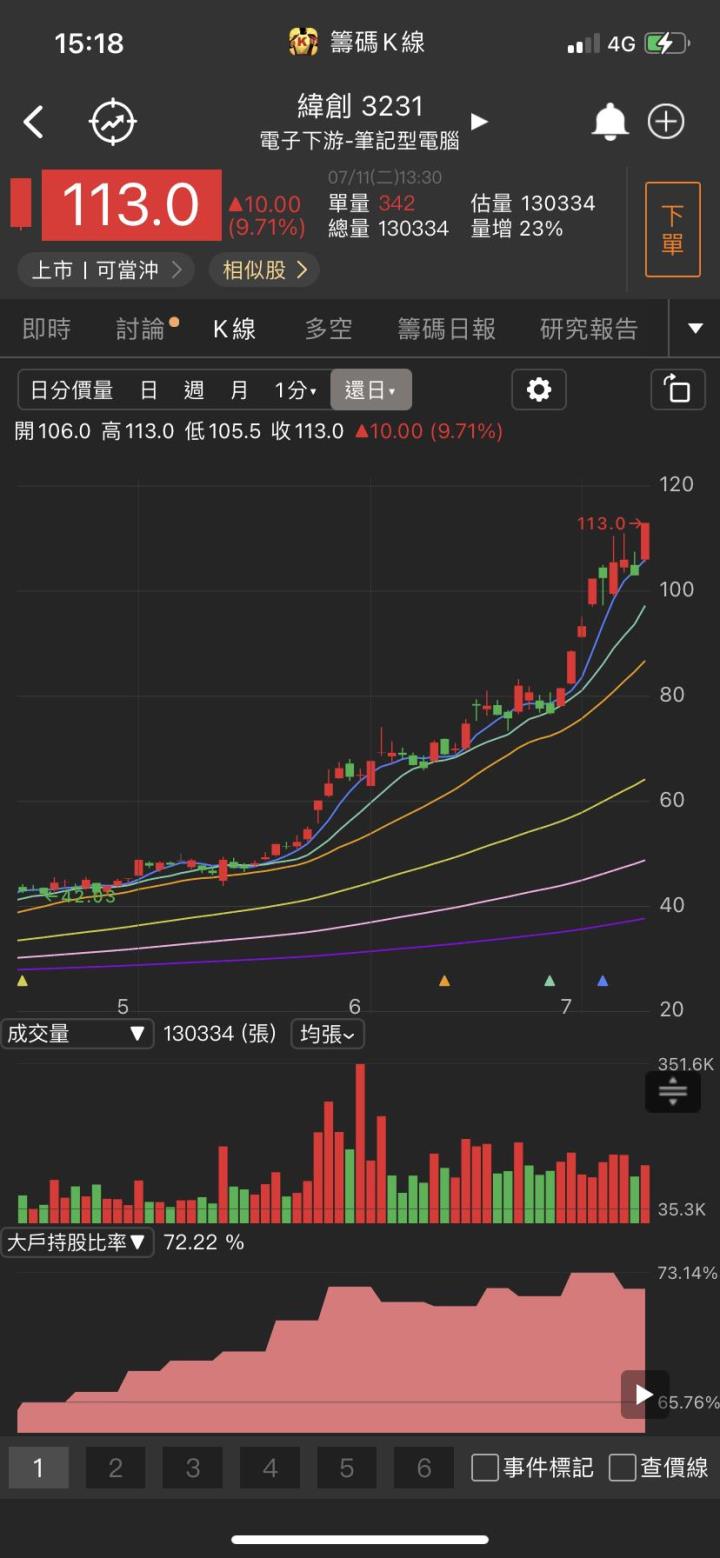Change the 大戶持股比率 indicator dropdown

pos(77,1242)
